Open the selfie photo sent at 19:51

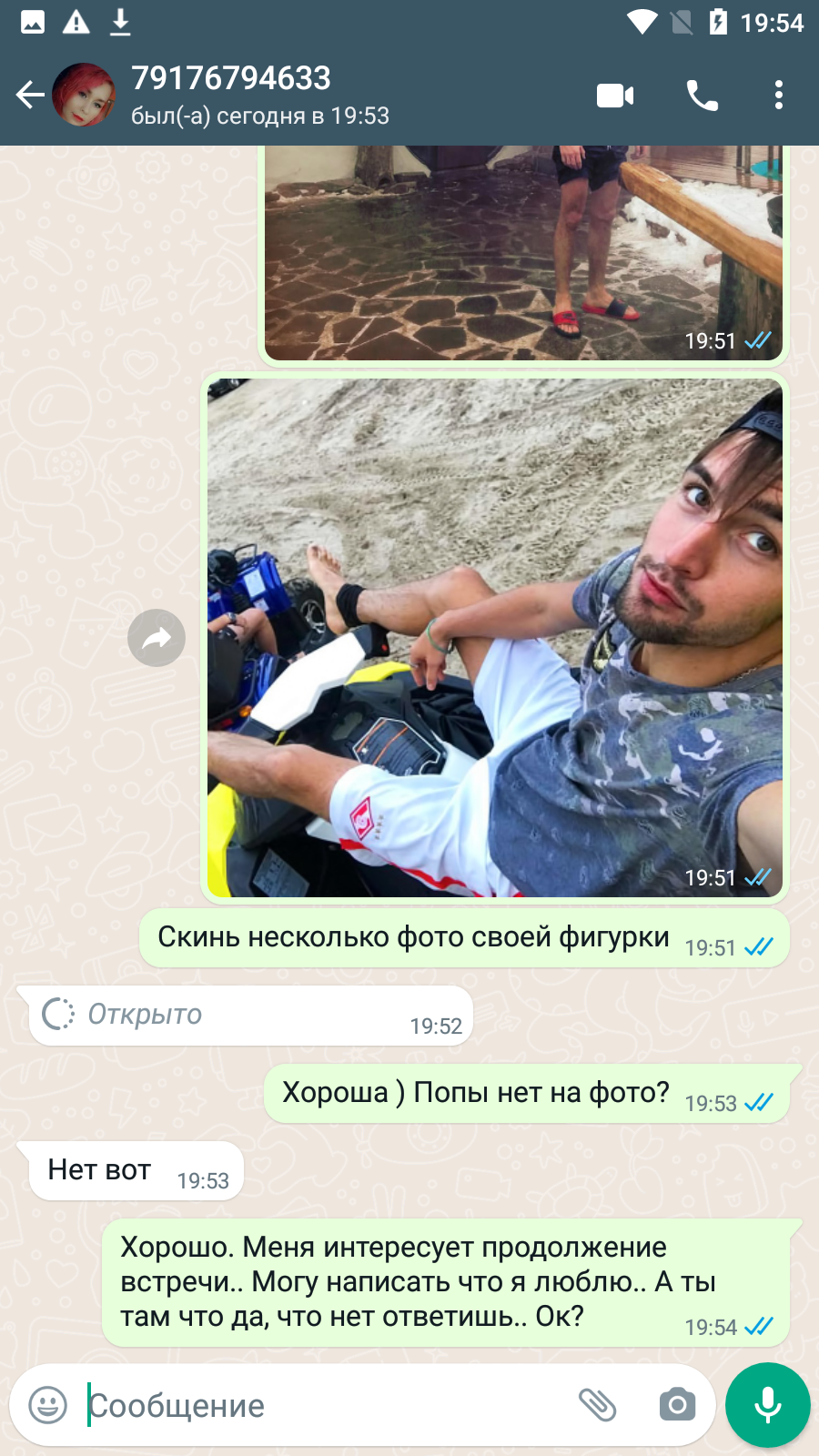494,638
